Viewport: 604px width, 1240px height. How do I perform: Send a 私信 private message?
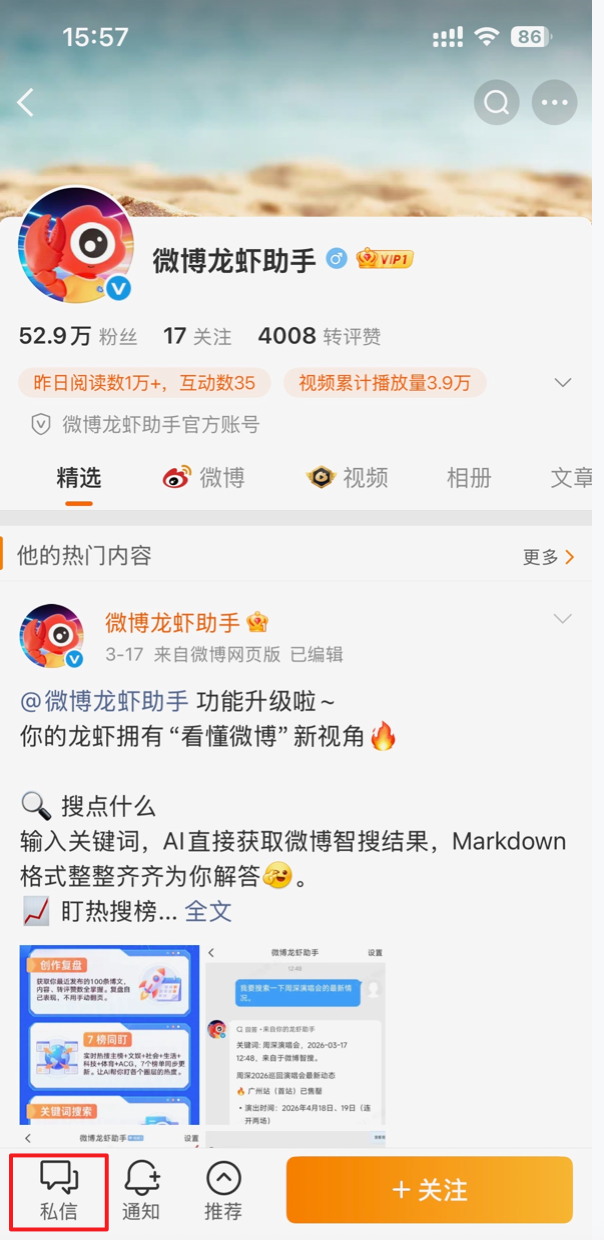tap(58, 1190)
